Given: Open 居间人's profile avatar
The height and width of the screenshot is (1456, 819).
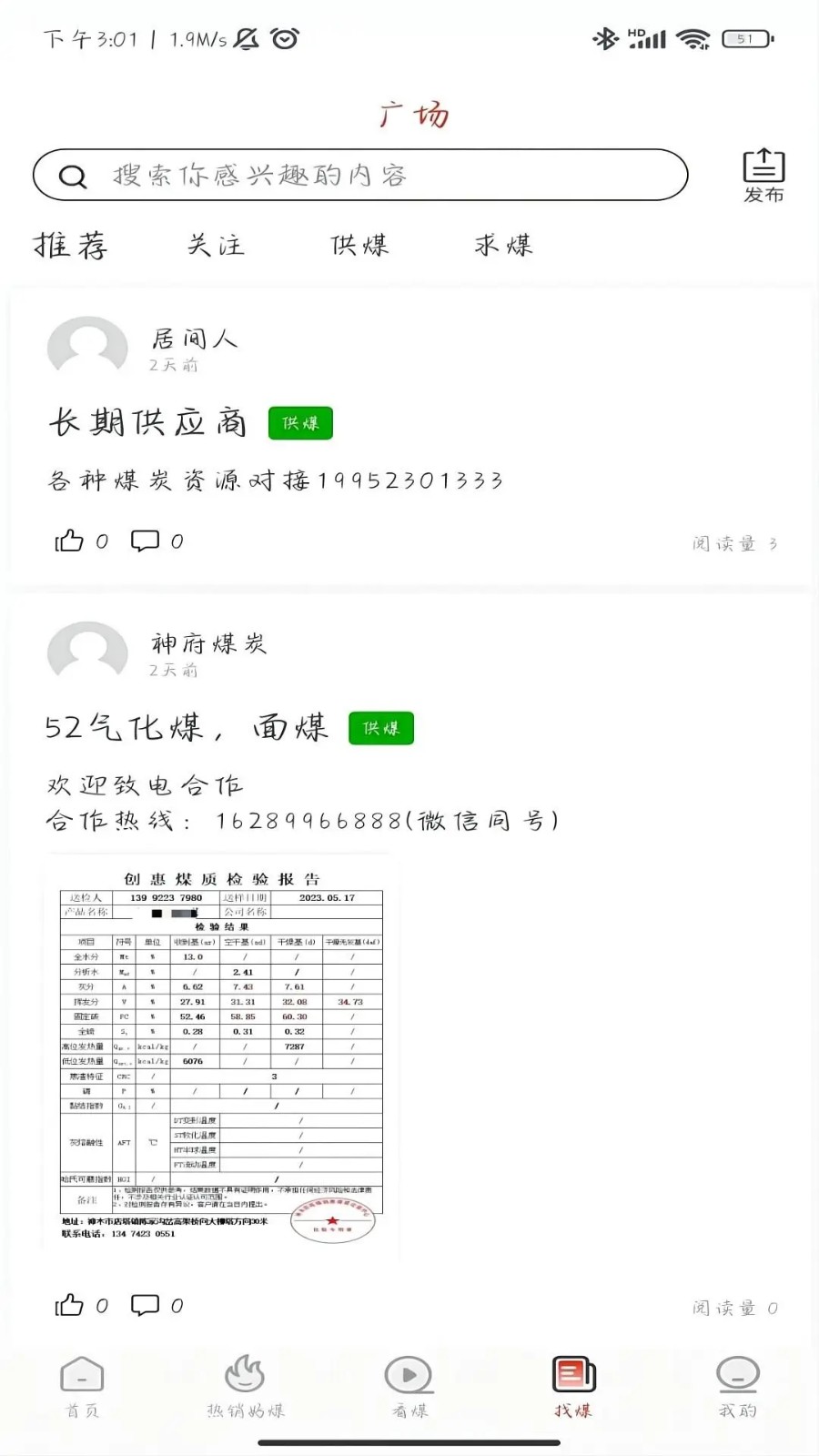Looking at the screenshot, I should pos(88,346).
